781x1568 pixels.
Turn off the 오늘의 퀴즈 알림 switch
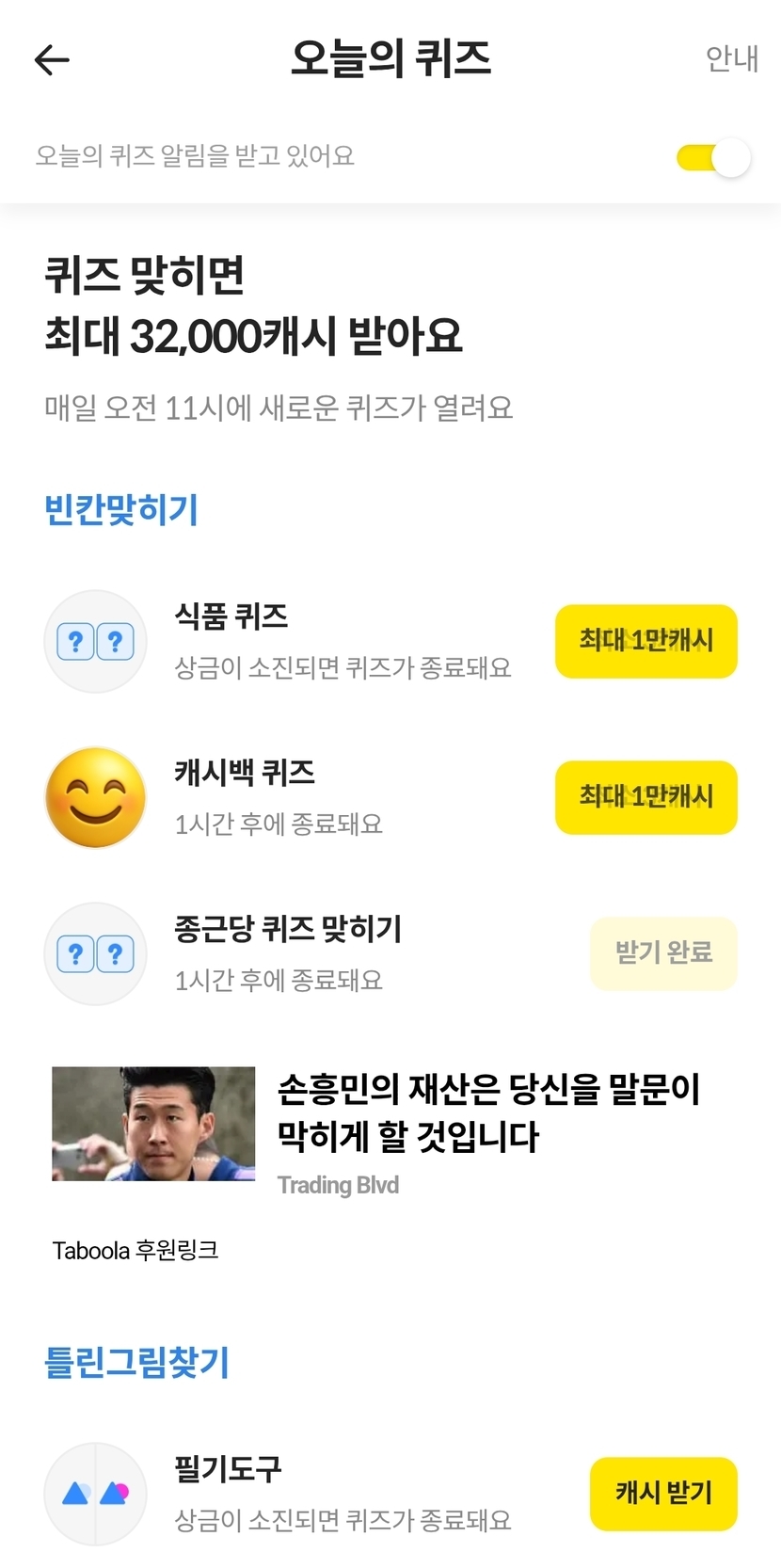(713, 157)
